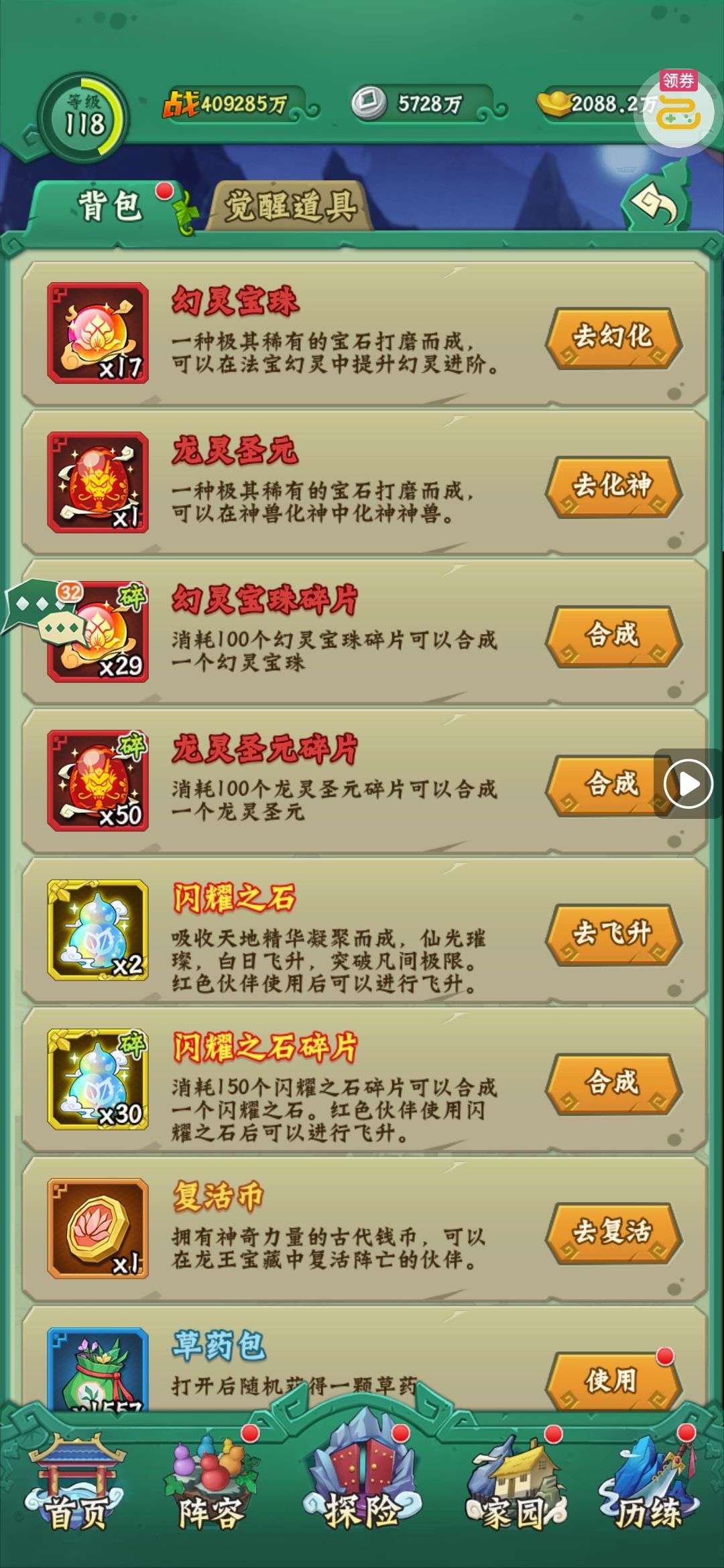This screenshot has height=1568, width=724.
Task: Tap 去复活 for 复活币
Action: [613, 1232]
